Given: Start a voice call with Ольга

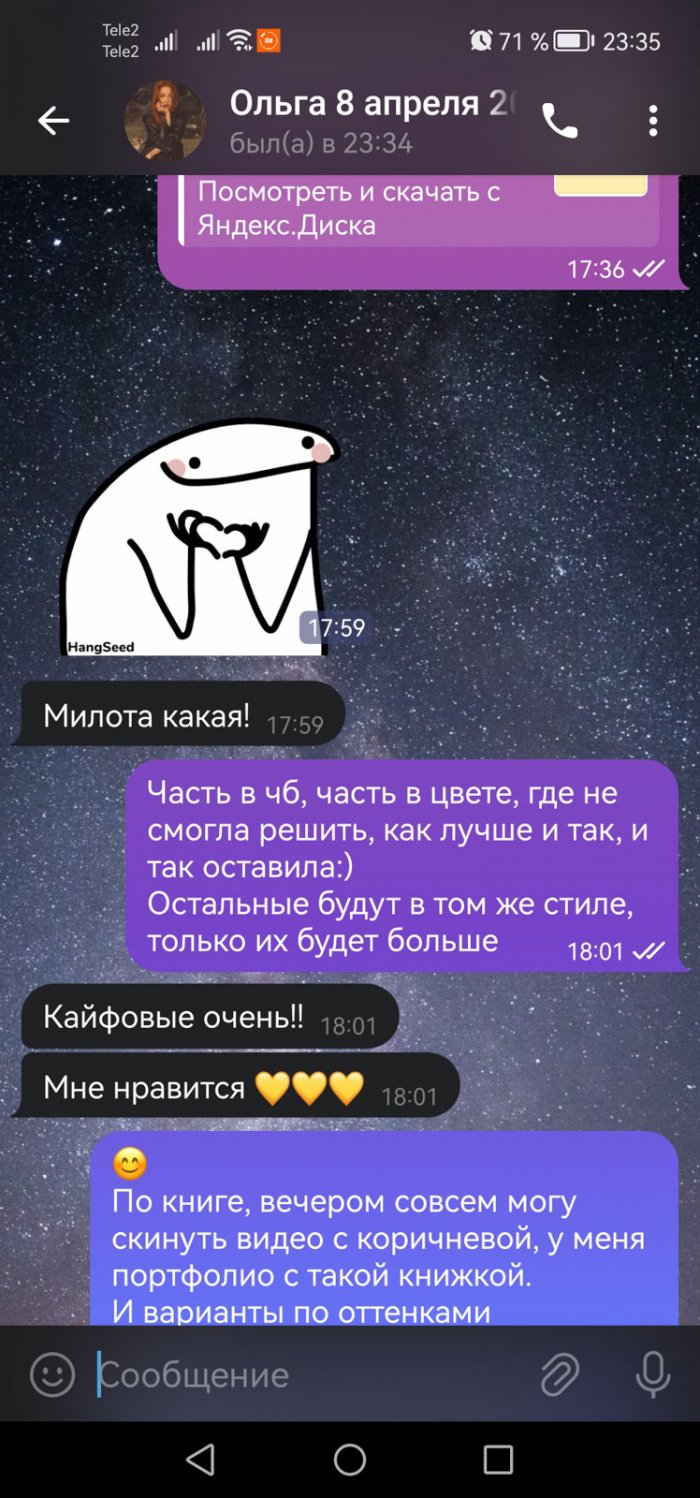Looking at the screenshot, I should (x=559, y=121).
